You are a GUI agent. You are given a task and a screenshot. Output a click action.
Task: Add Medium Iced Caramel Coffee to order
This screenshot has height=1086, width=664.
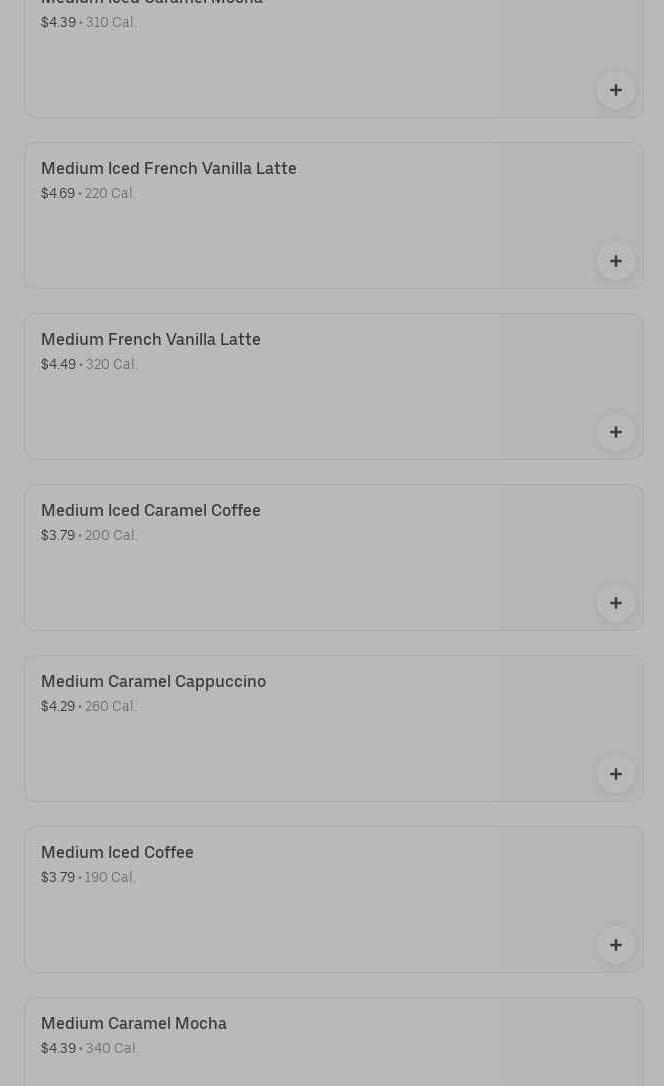click(616, 603)
